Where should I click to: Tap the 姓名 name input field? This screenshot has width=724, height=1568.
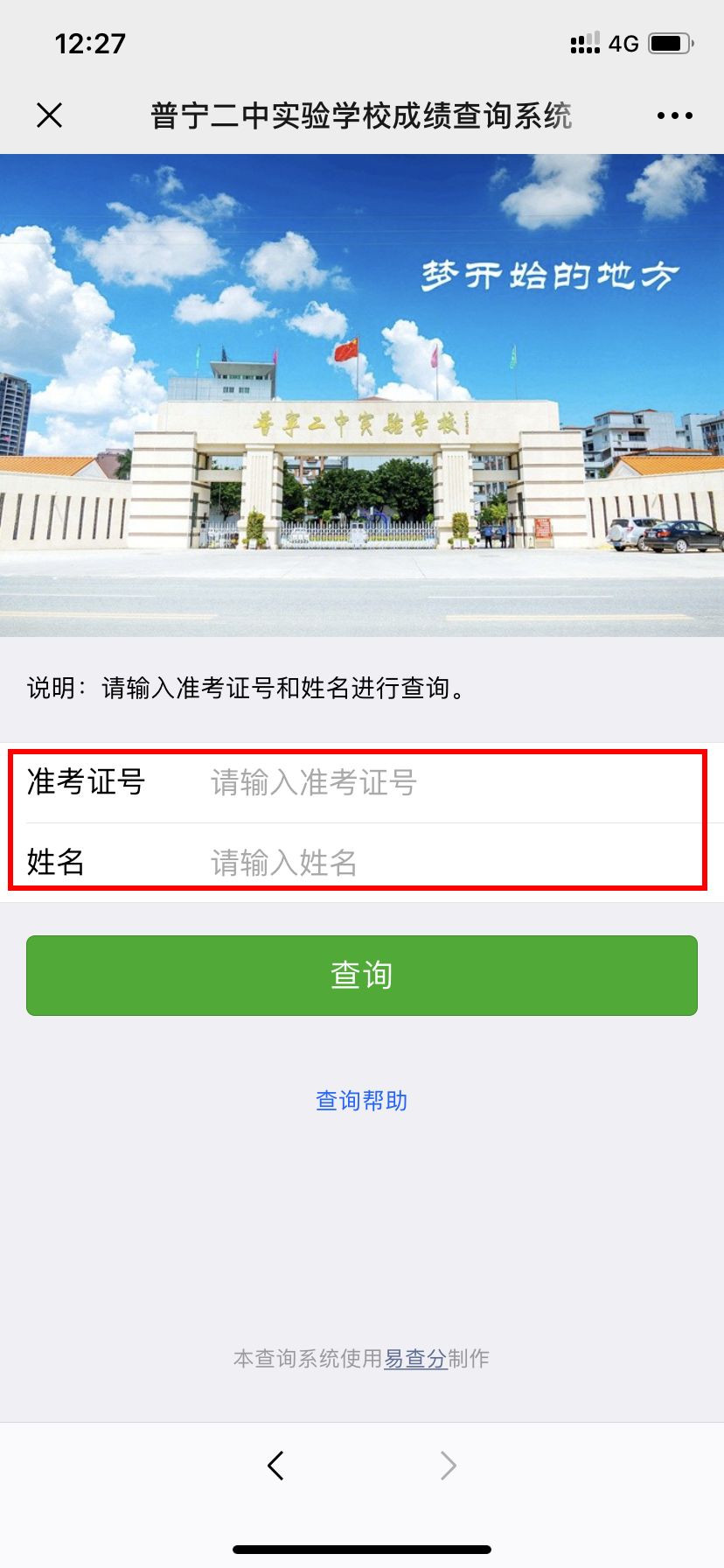(437, 863)
